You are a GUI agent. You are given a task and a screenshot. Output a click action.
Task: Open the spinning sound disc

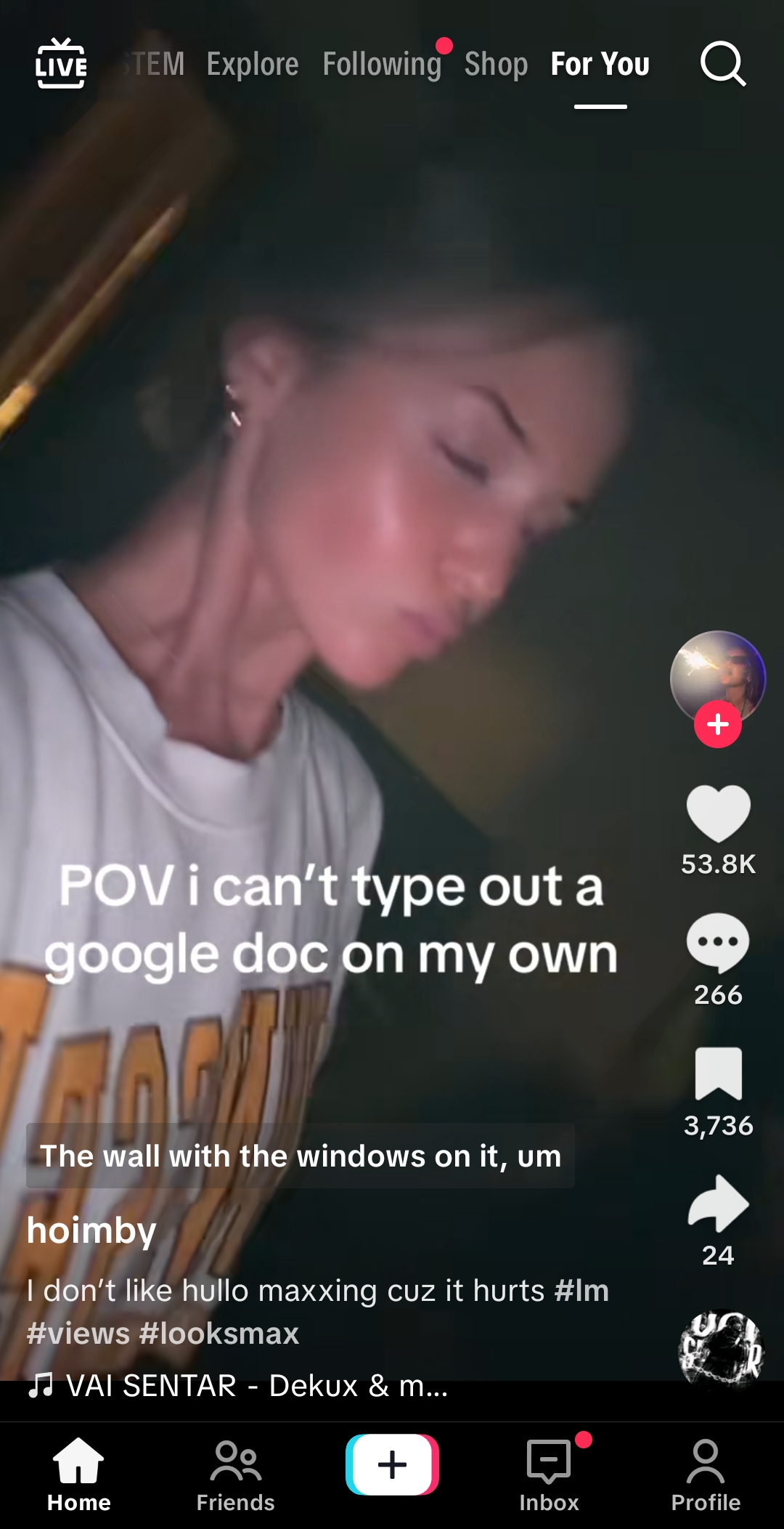pyautogui.click(x=721, y=1350)
